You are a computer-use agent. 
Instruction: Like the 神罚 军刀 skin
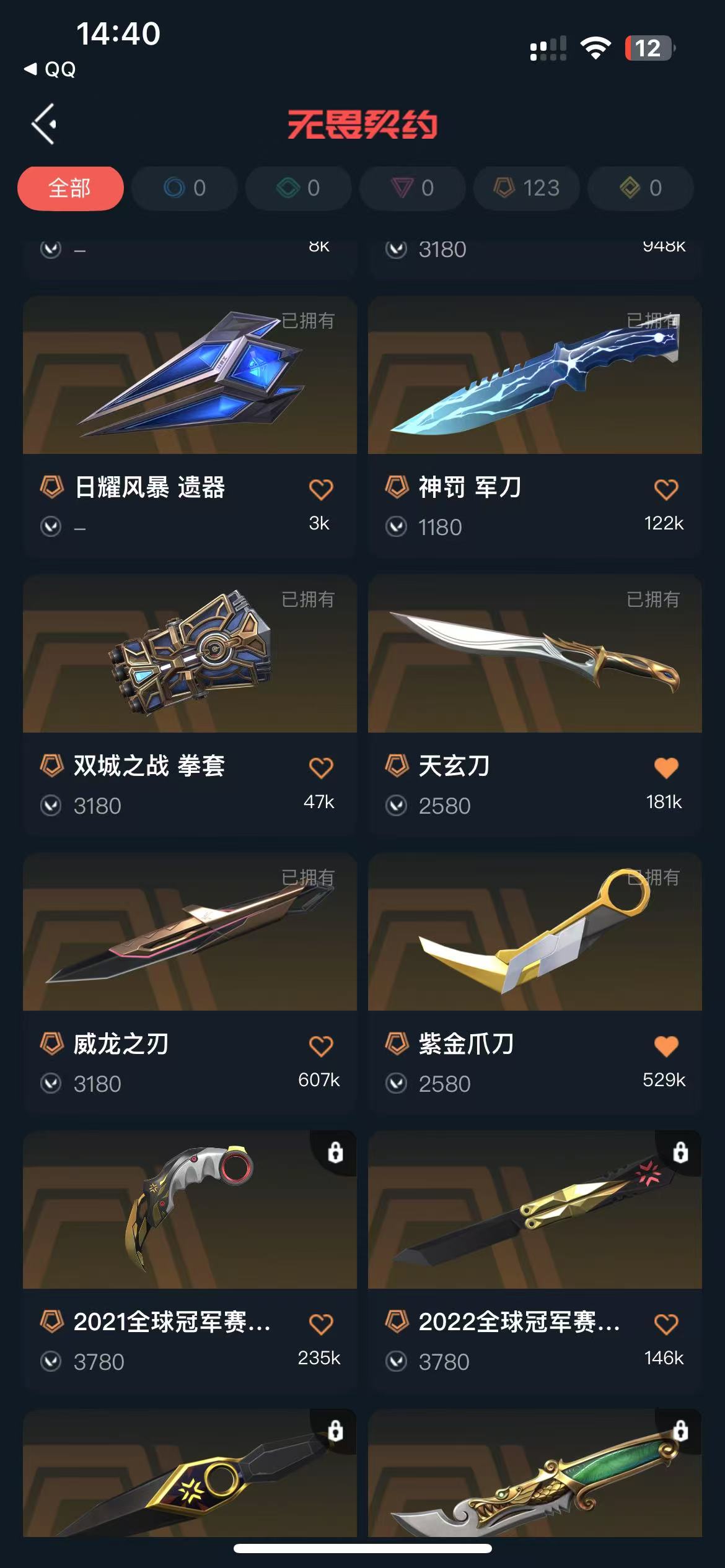click(666, 490)
